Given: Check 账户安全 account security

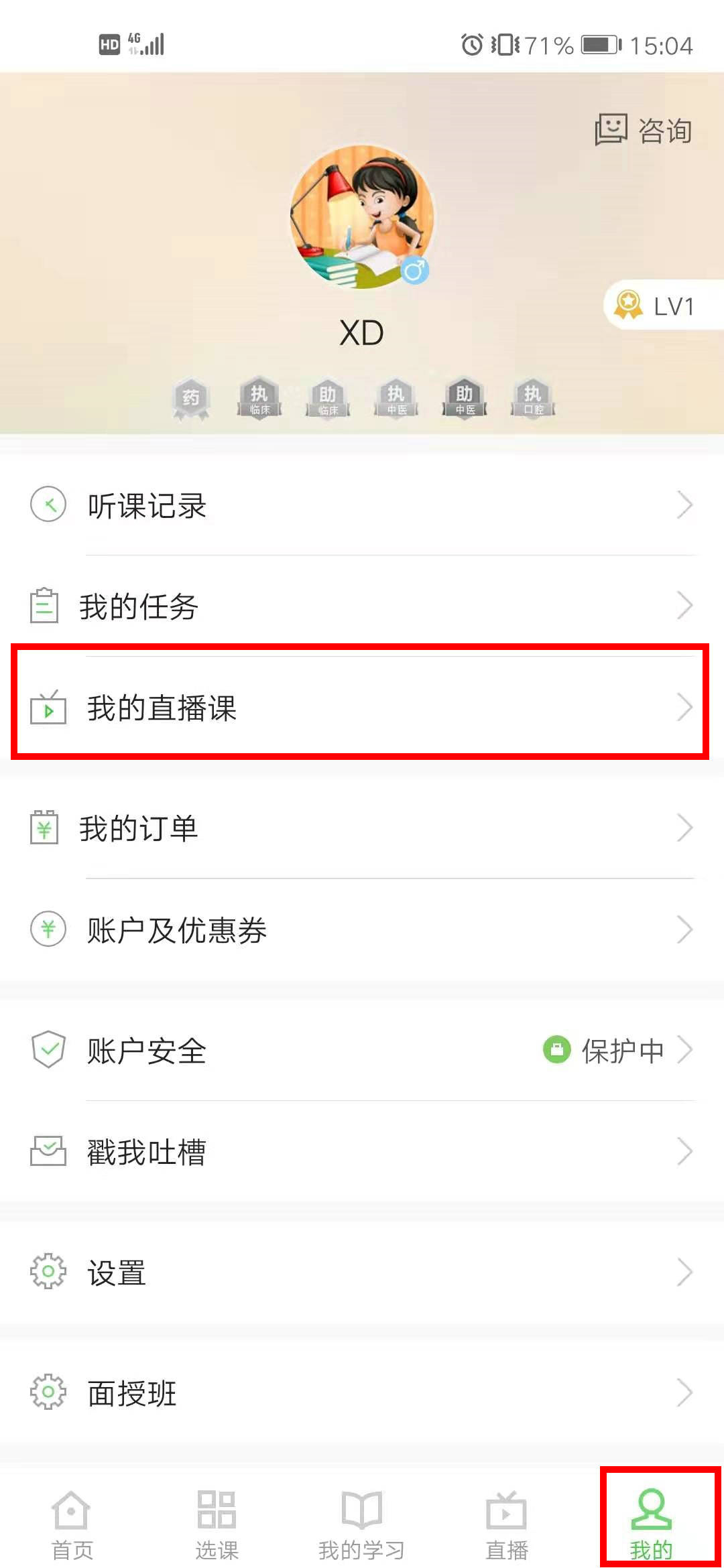Looking at the screenshot, I should tap(362, 1050).
